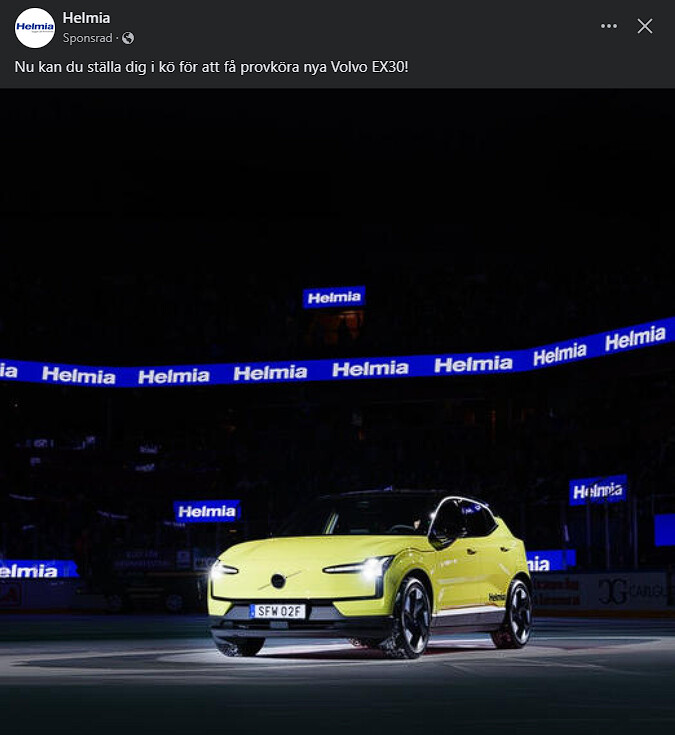Open the three-dot options menu

click(x=609, y=26)
